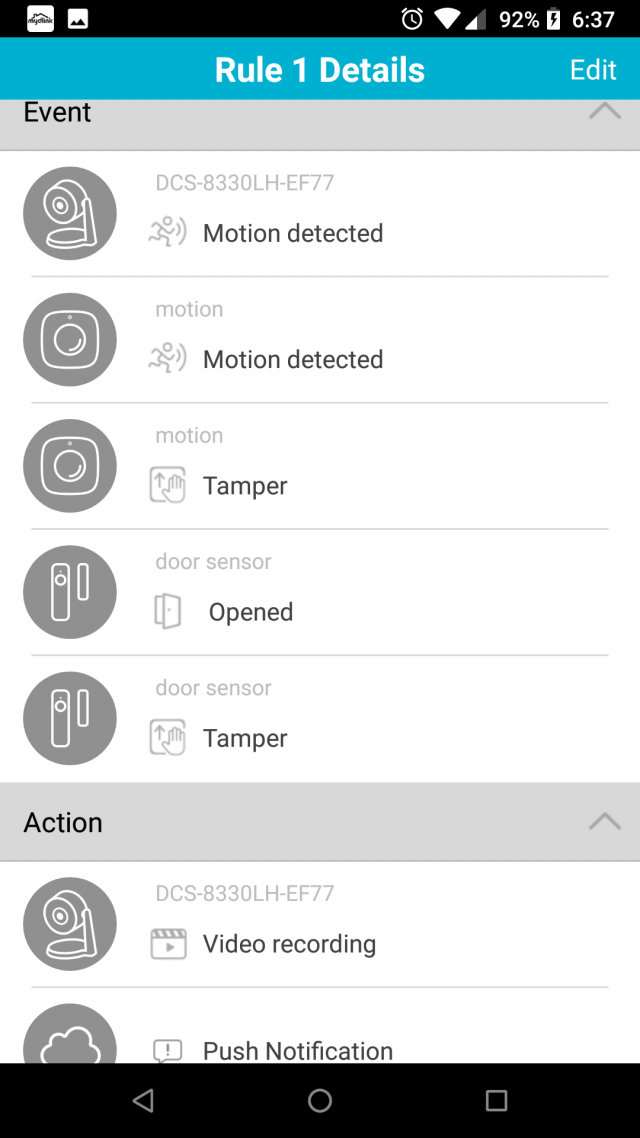Collapse the Action section
Screen dimensions: 640x1138
tap(604, 822)
